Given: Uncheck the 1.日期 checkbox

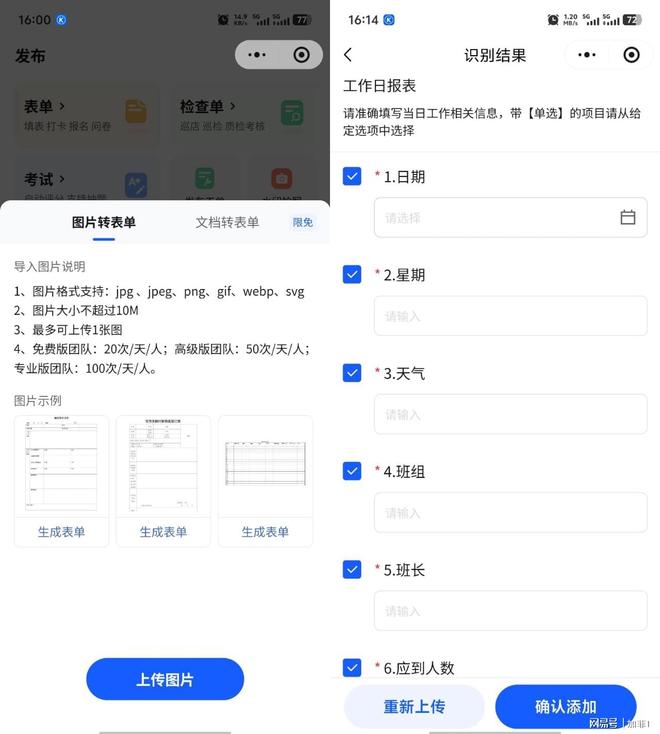Looking at the screenshot, I should point(352,176).
